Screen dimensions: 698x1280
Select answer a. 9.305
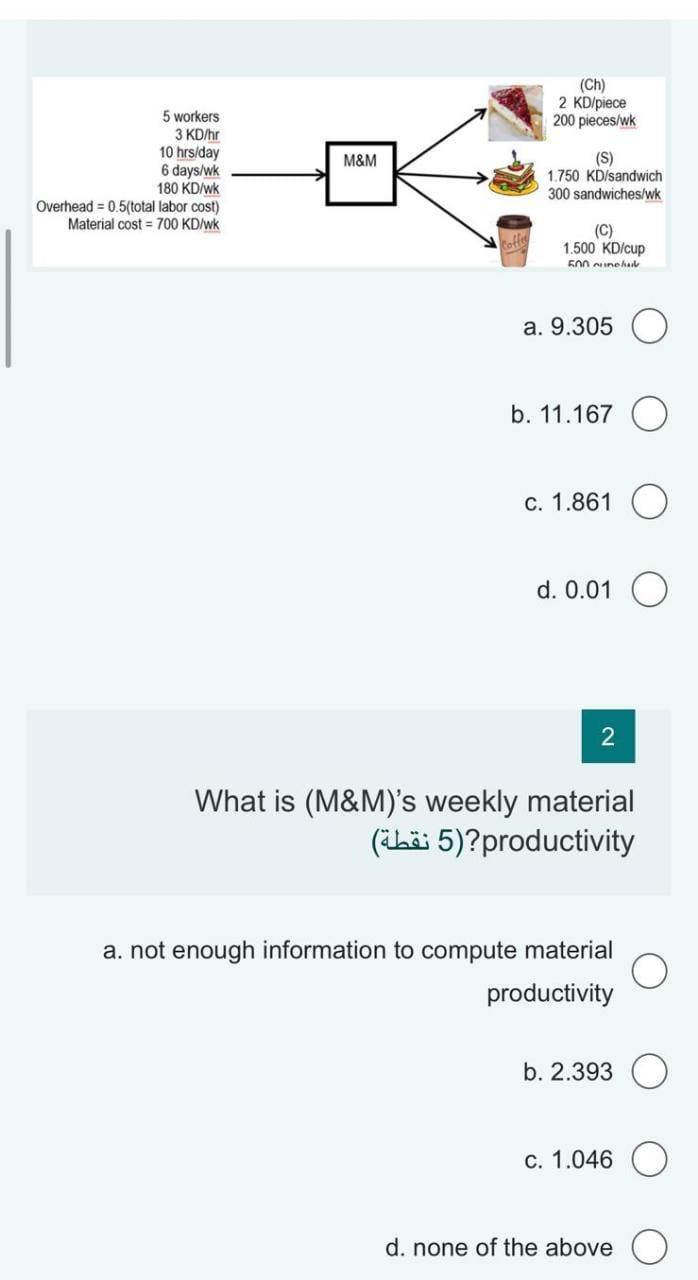[x=649, y=326]
